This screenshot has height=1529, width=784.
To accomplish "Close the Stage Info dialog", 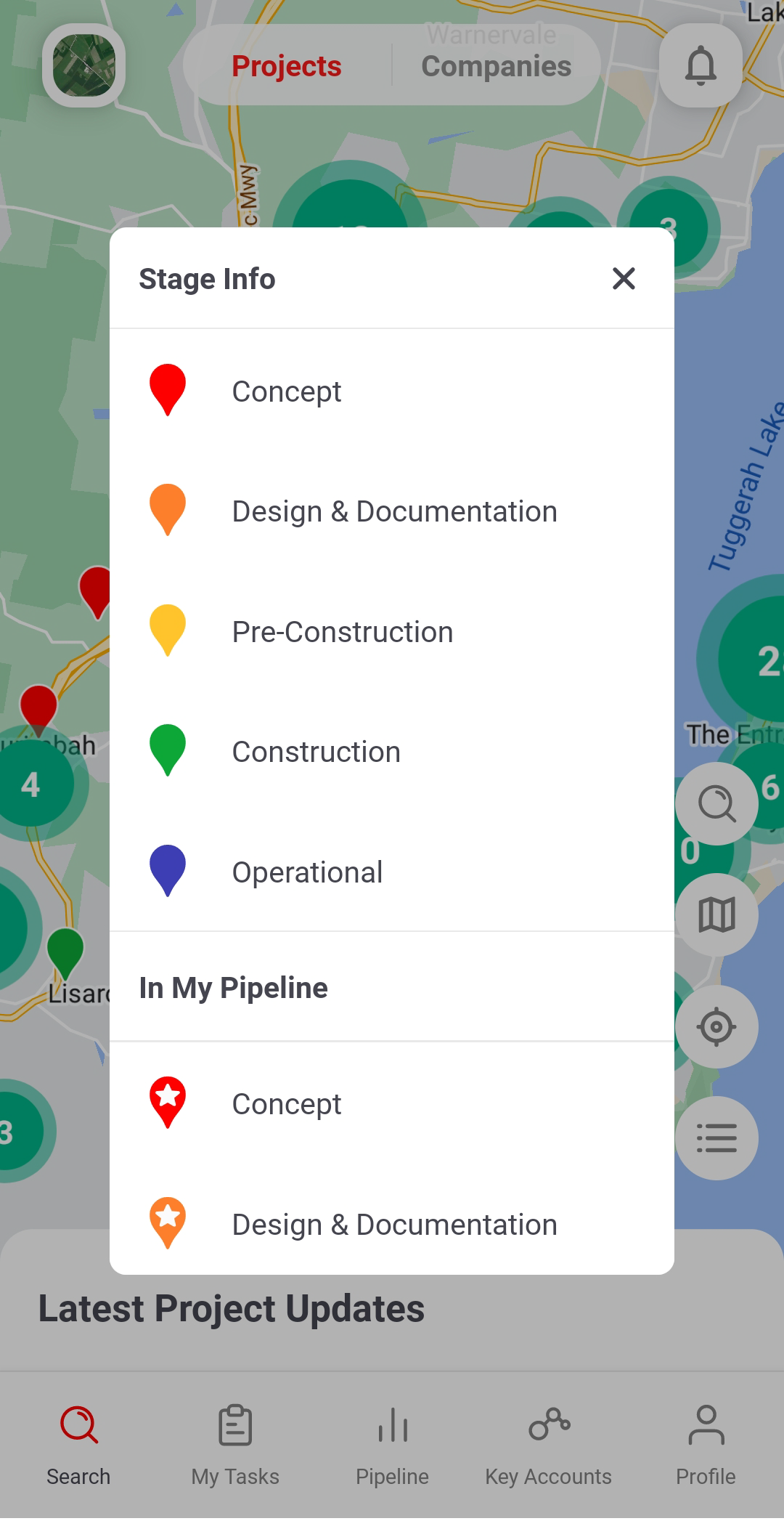I will [624, 278].
